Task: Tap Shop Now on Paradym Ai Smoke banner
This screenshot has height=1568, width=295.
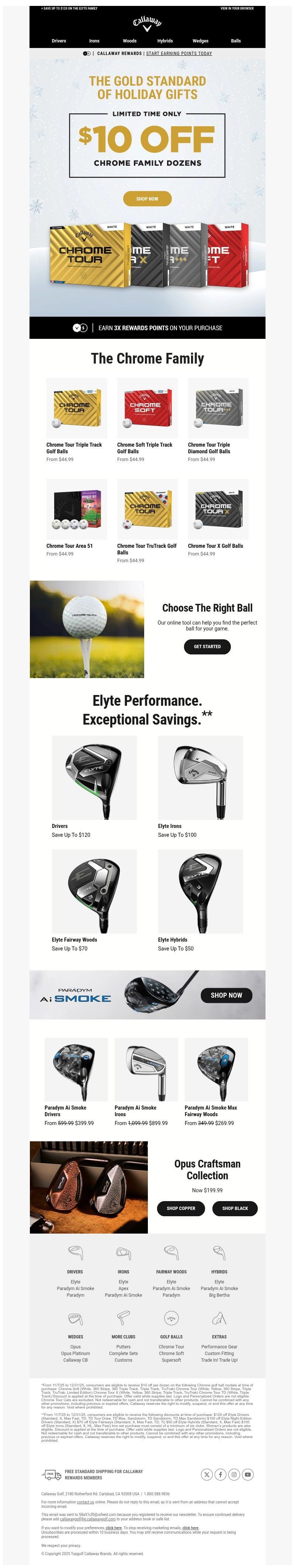Action: point(226,995)
